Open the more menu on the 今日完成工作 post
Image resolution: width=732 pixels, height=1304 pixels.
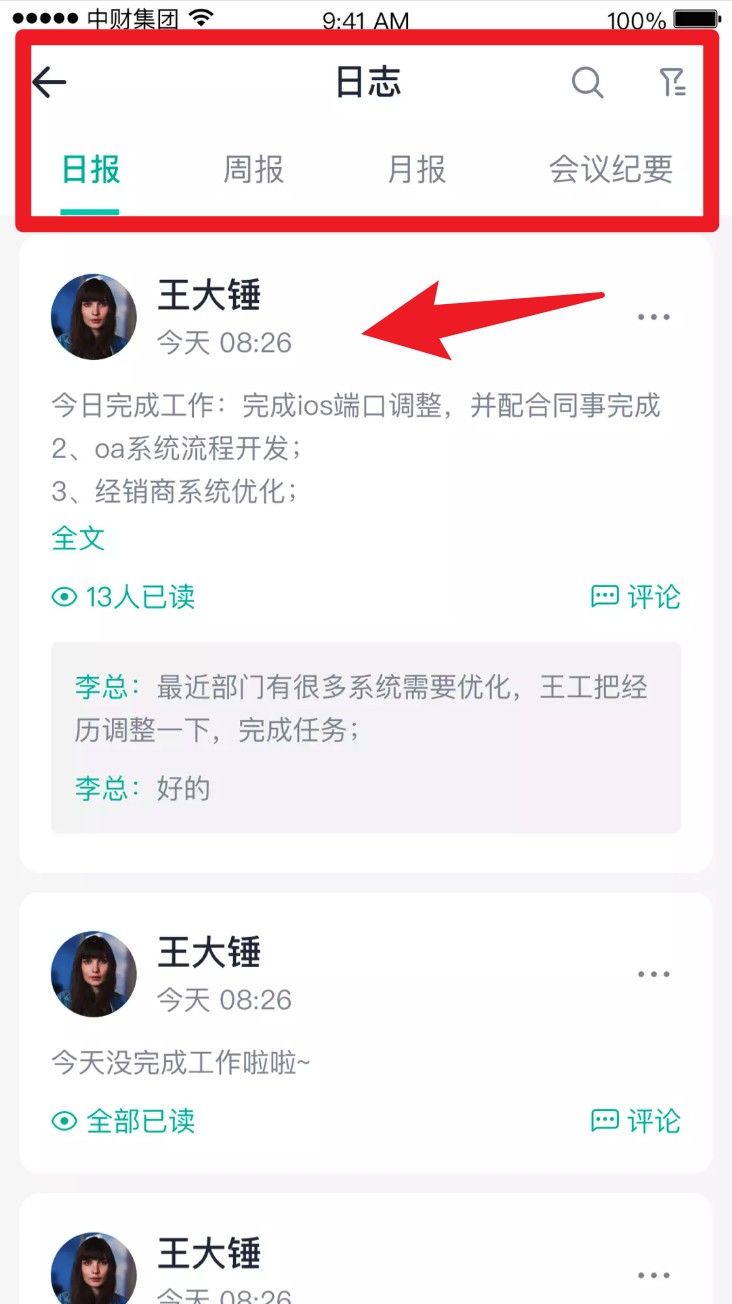[x=654, y=317]
